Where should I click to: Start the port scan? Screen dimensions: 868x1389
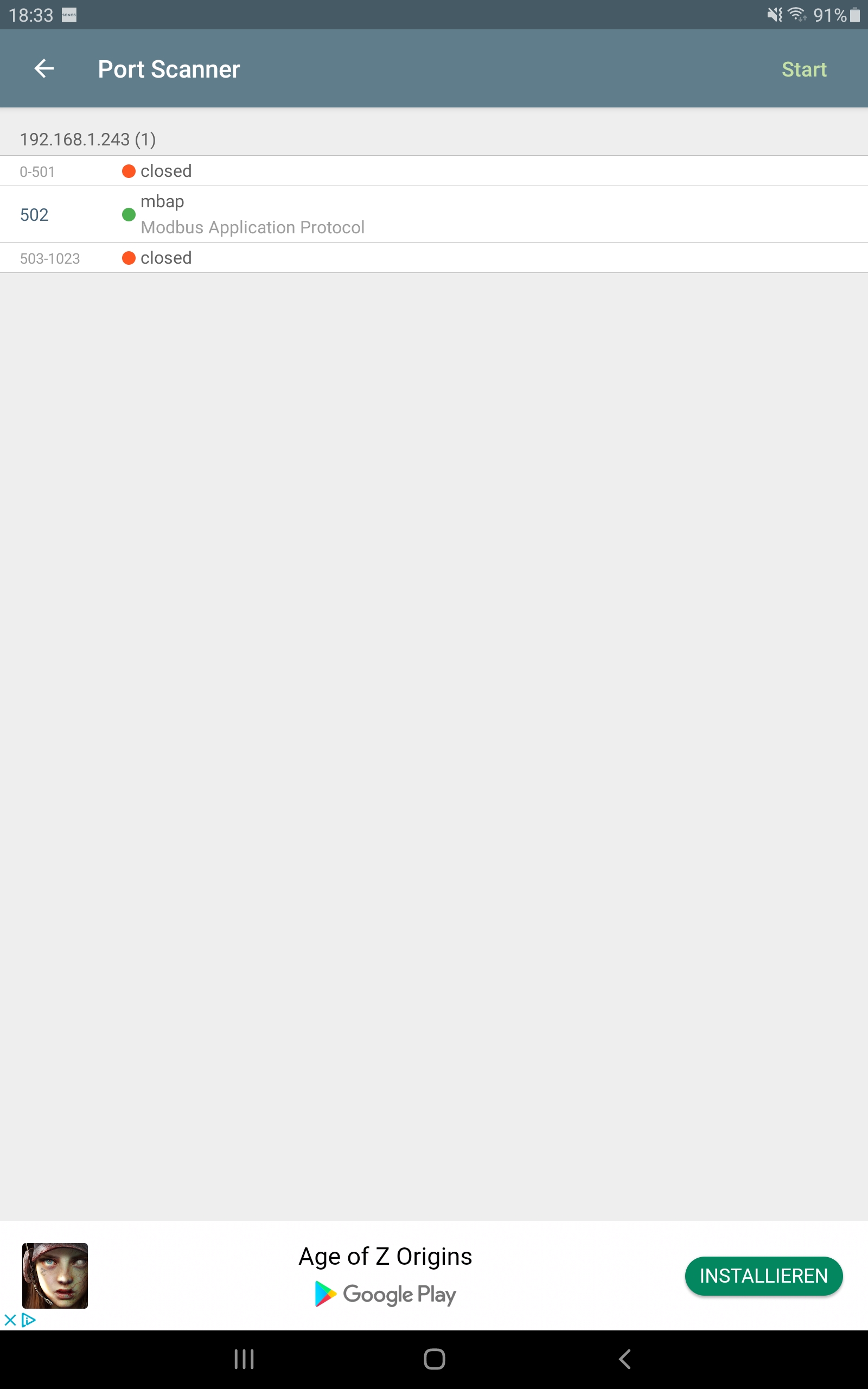(x=803, y=69)
